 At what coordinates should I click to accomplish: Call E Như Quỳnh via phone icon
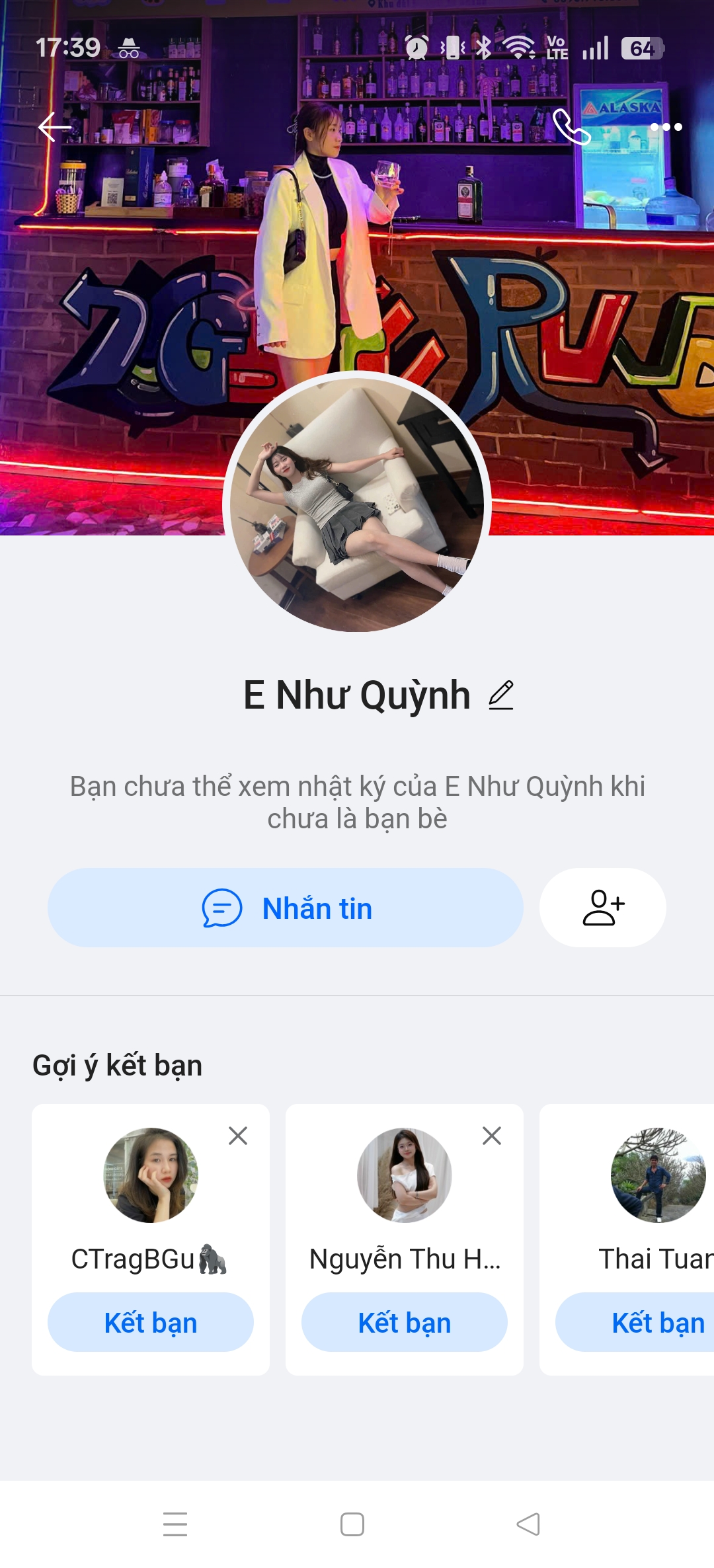[x=571, y=127]
